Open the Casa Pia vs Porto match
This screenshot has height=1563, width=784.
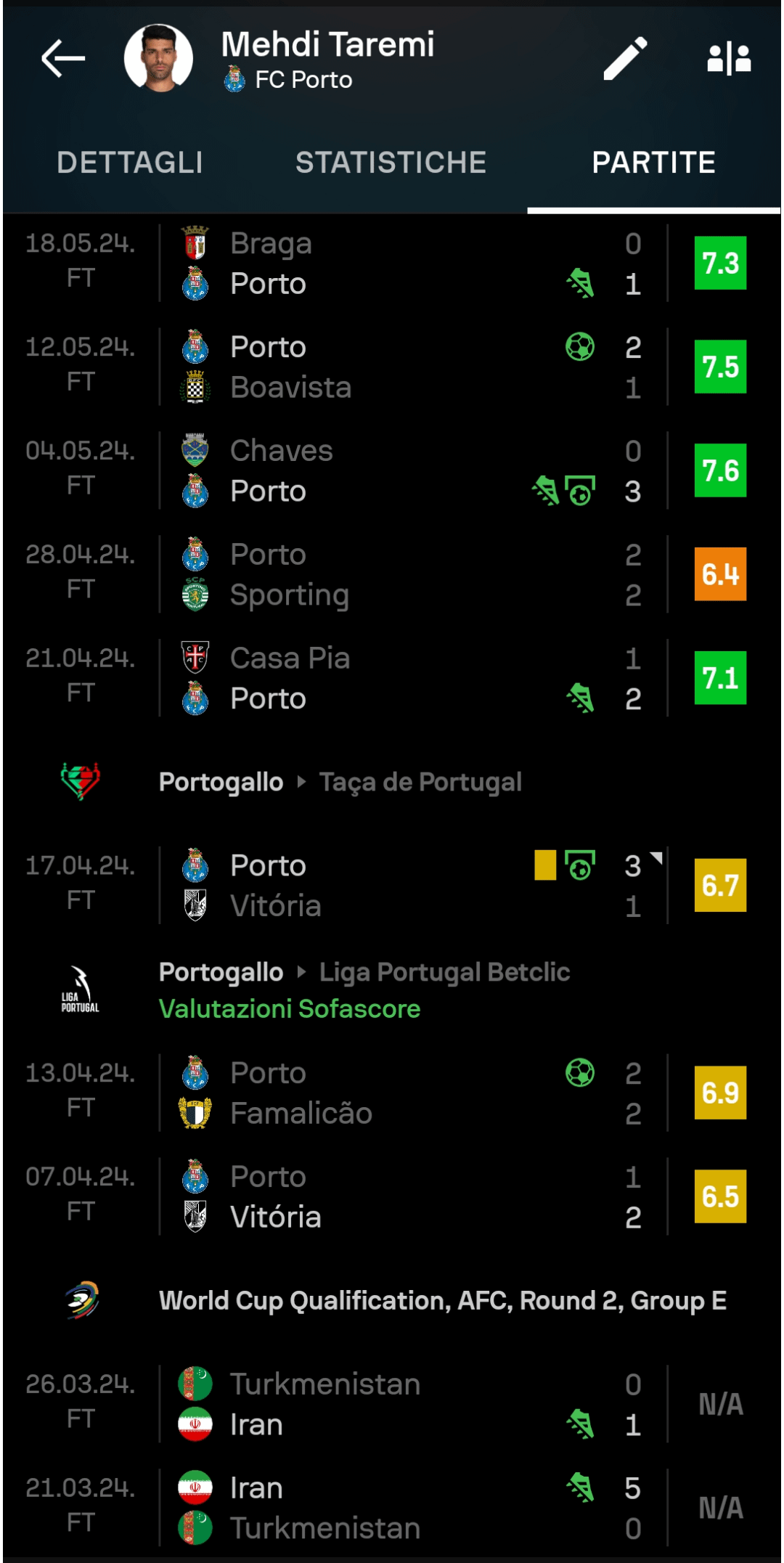[392, 678]
